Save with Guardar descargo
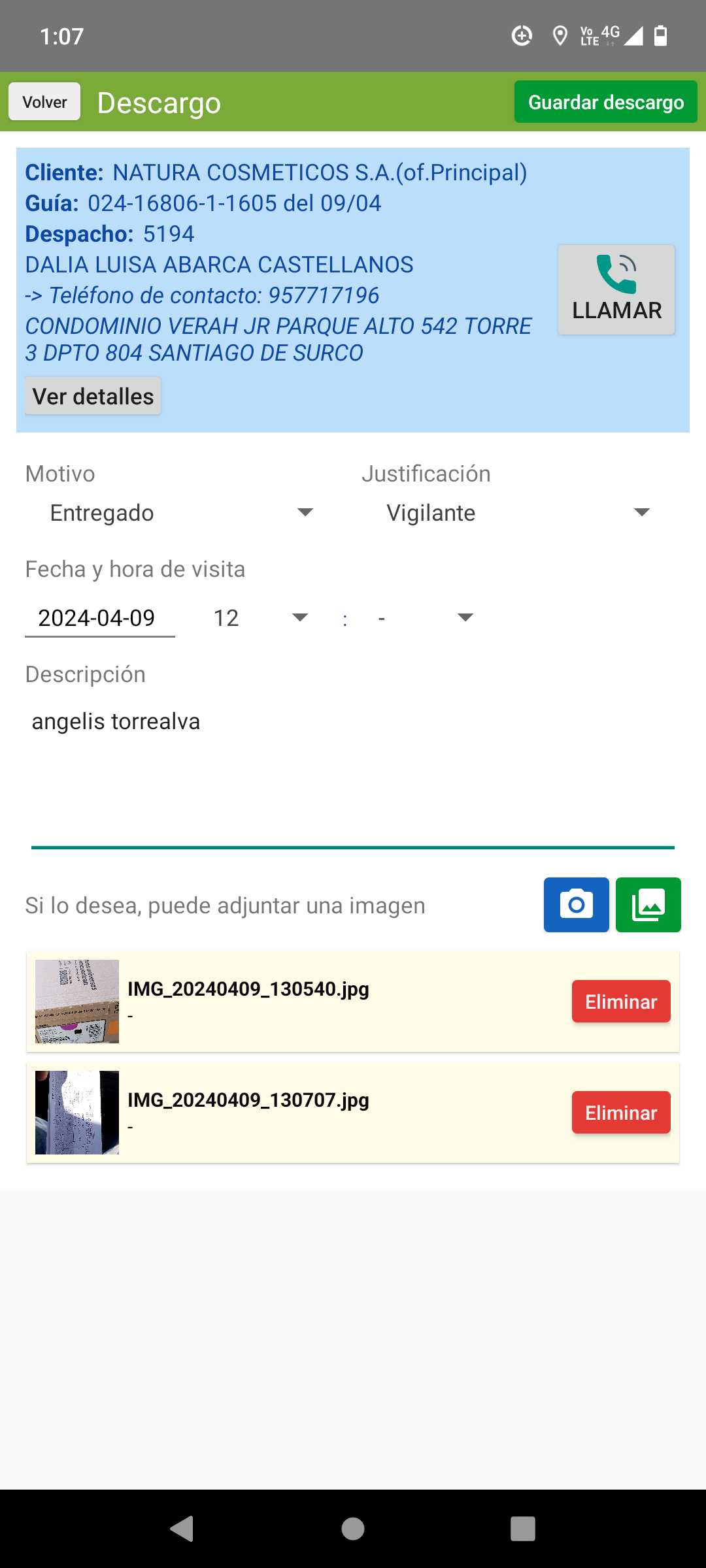This screenshot has height=1568, width=706. tap(605, 102)
